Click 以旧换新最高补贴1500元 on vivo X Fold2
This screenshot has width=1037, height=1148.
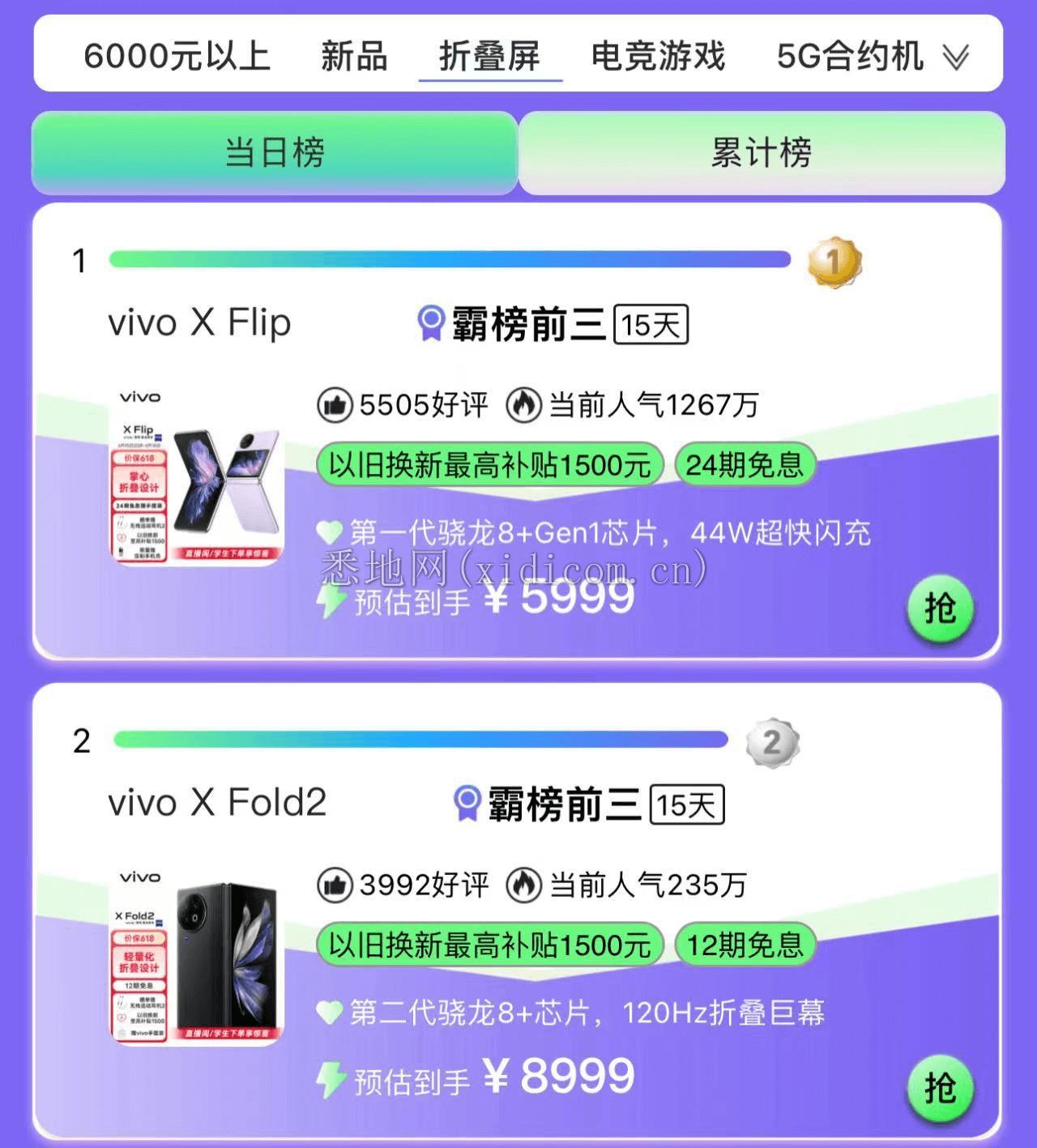tap(490, 944)
